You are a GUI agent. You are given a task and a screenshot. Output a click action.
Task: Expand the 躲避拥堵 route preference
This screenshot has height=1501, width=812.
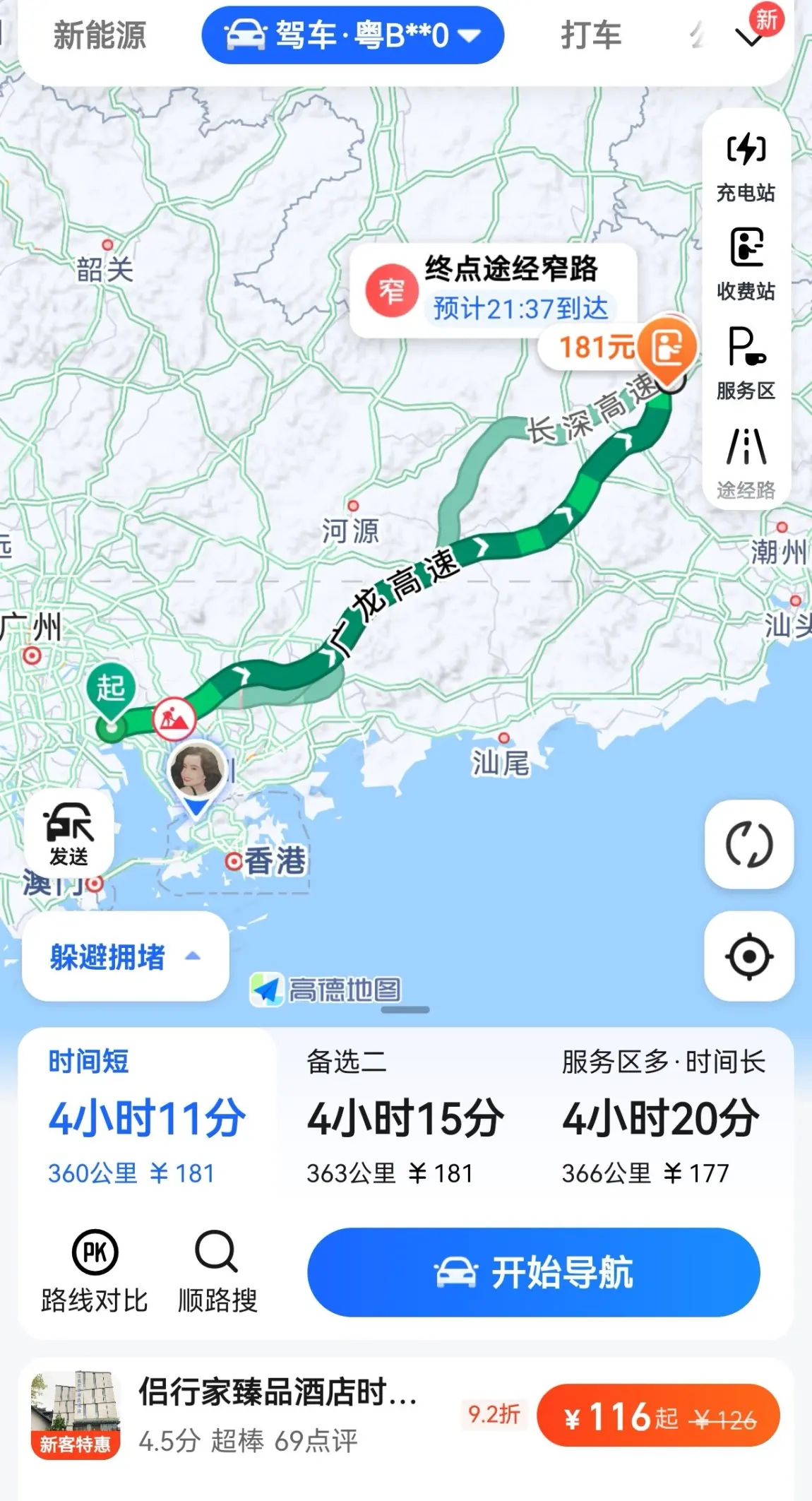click(x=125, y=956)
